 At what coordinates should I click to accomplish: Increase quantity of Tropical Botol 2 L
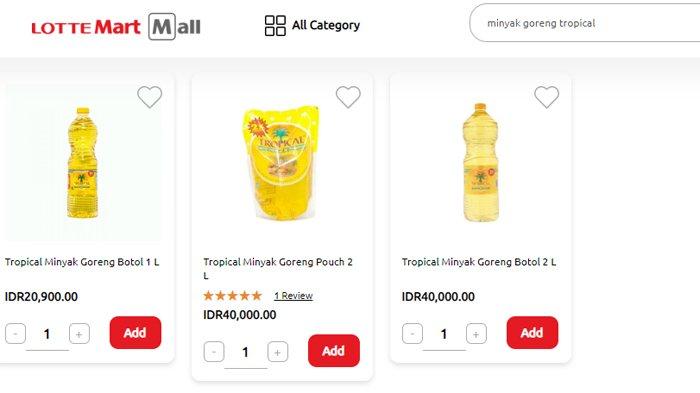point(476,334)
